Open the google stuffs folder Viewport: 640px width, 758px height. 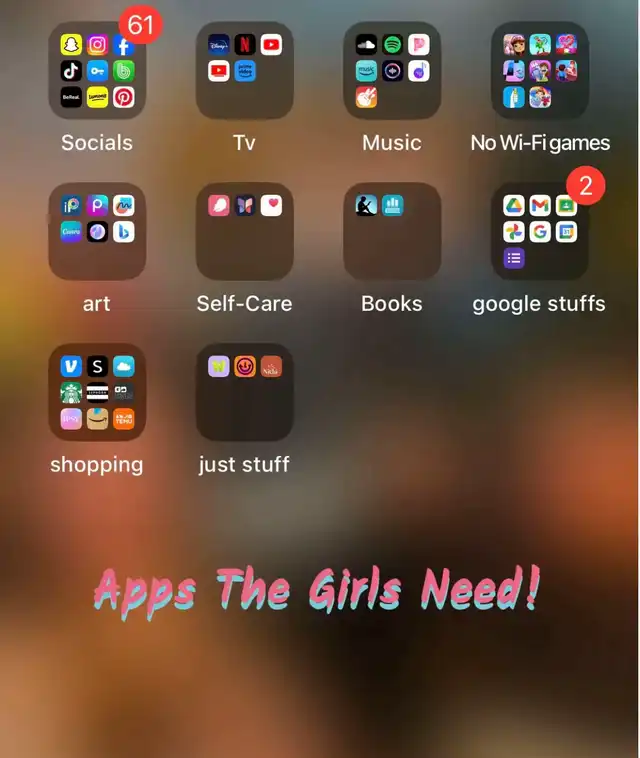point(540,232)
